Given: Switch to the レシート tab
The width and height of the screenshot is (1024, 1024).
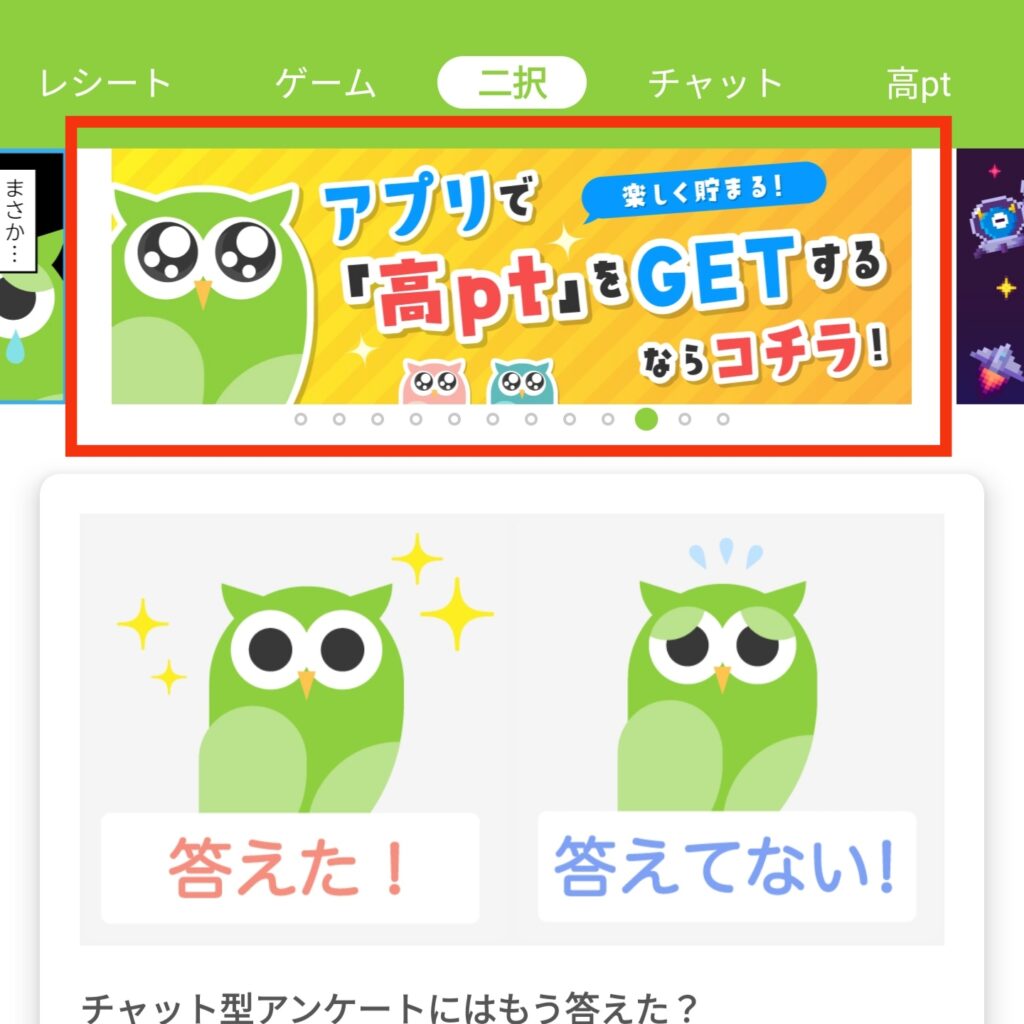Looking at the screenshot, I should (106, 84).
